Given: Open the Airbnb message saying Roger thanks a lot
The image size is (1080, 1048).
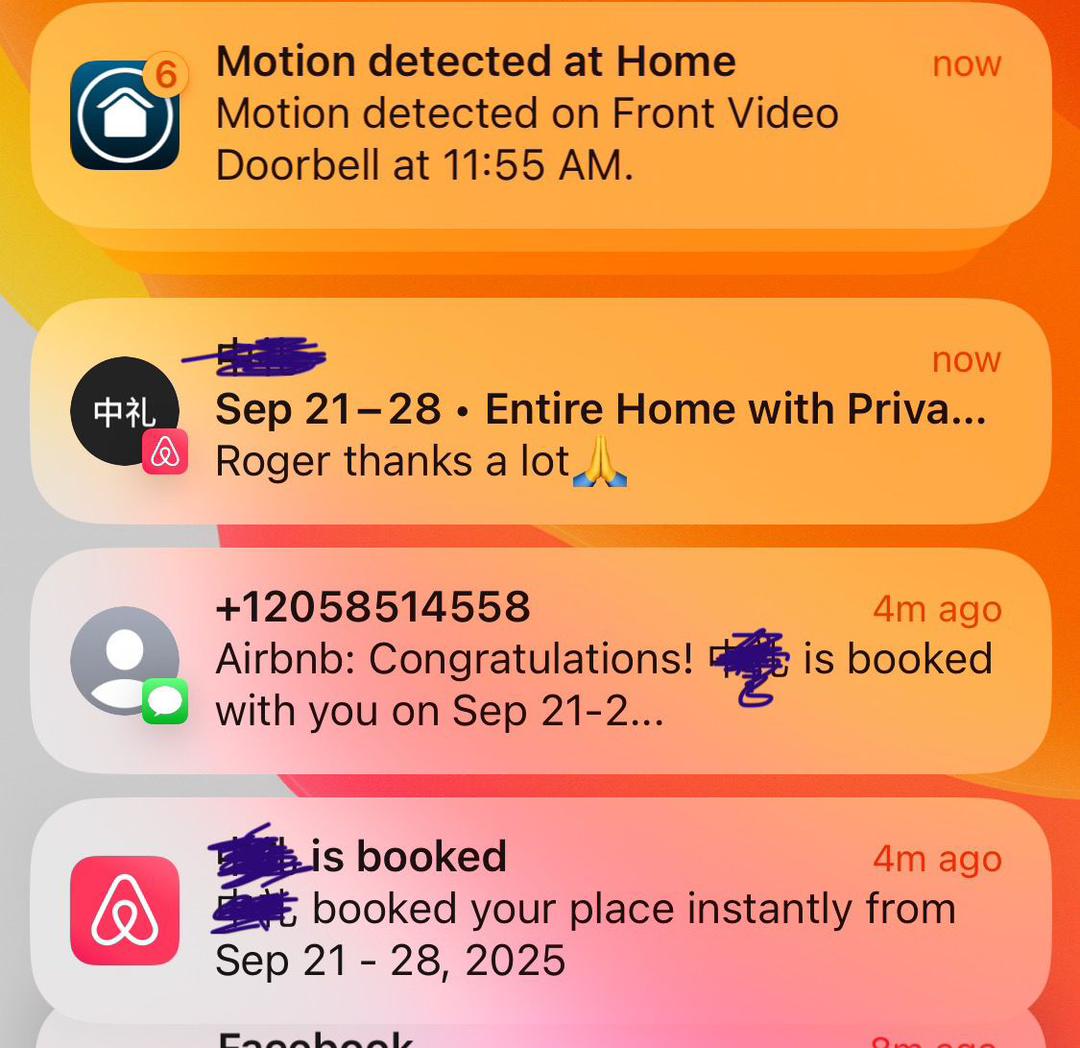Looking at the screenshot, I should pyautogui.click(x=540, y=412).
